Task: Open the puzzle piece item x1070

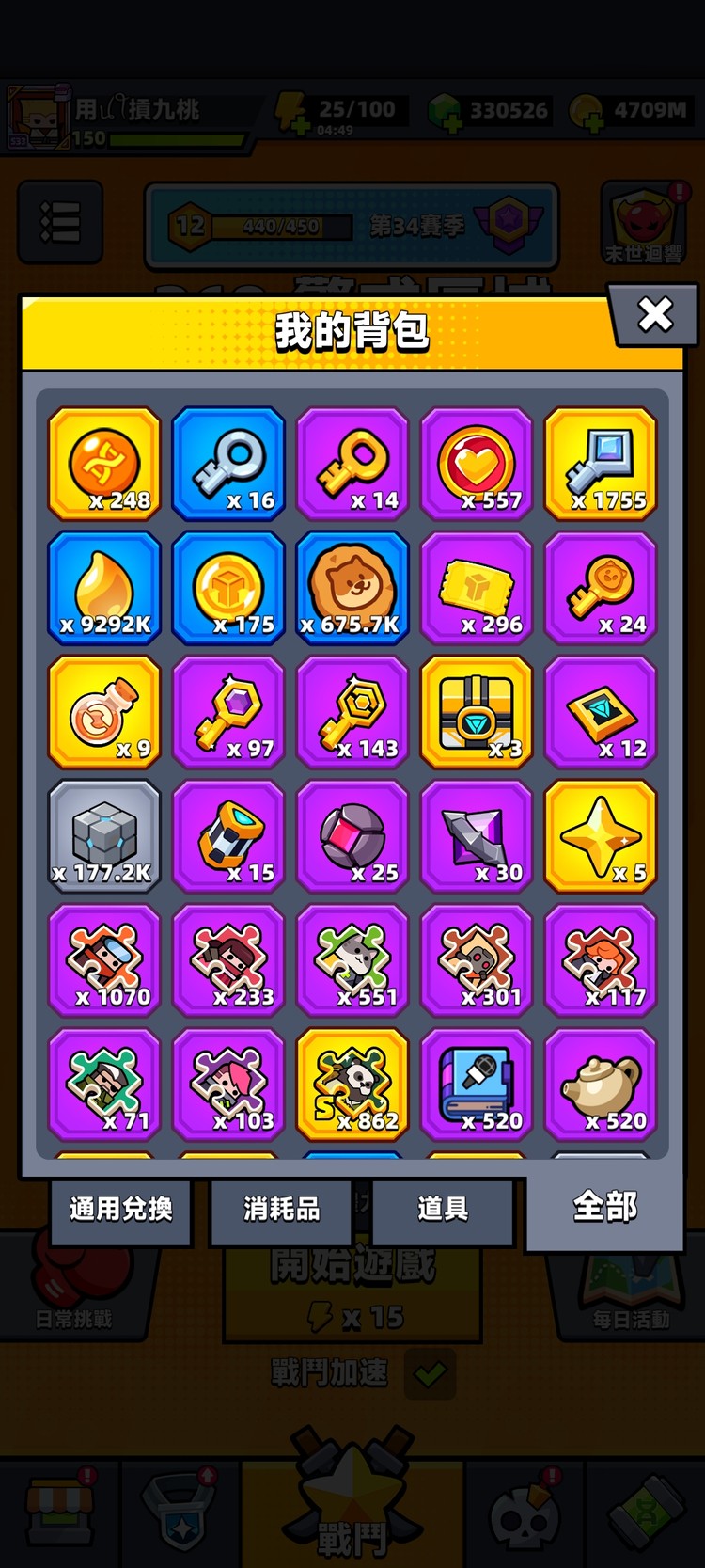Action: point(104,959)
